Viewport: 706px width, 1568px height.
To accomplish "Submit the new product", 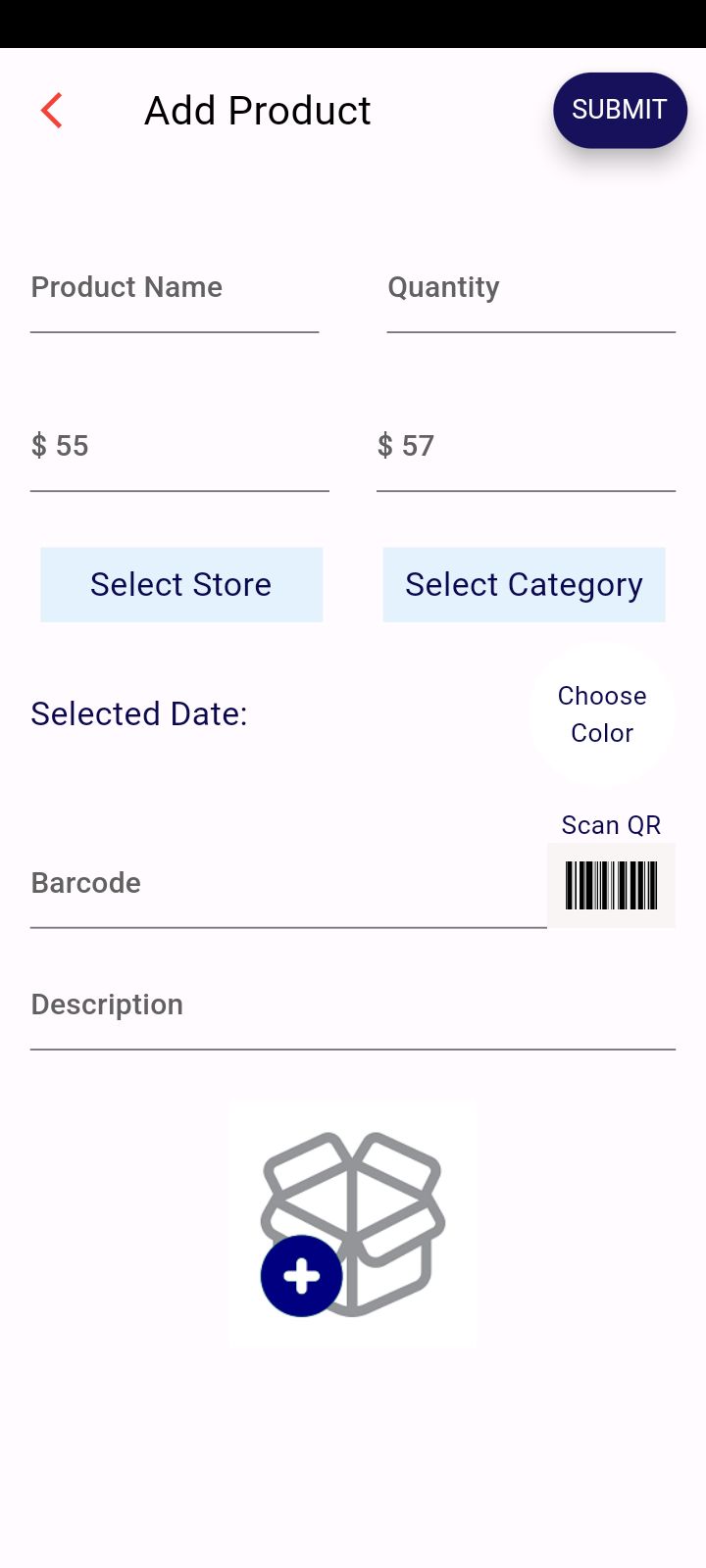I will pyautogui.click(x=620, y=110).
